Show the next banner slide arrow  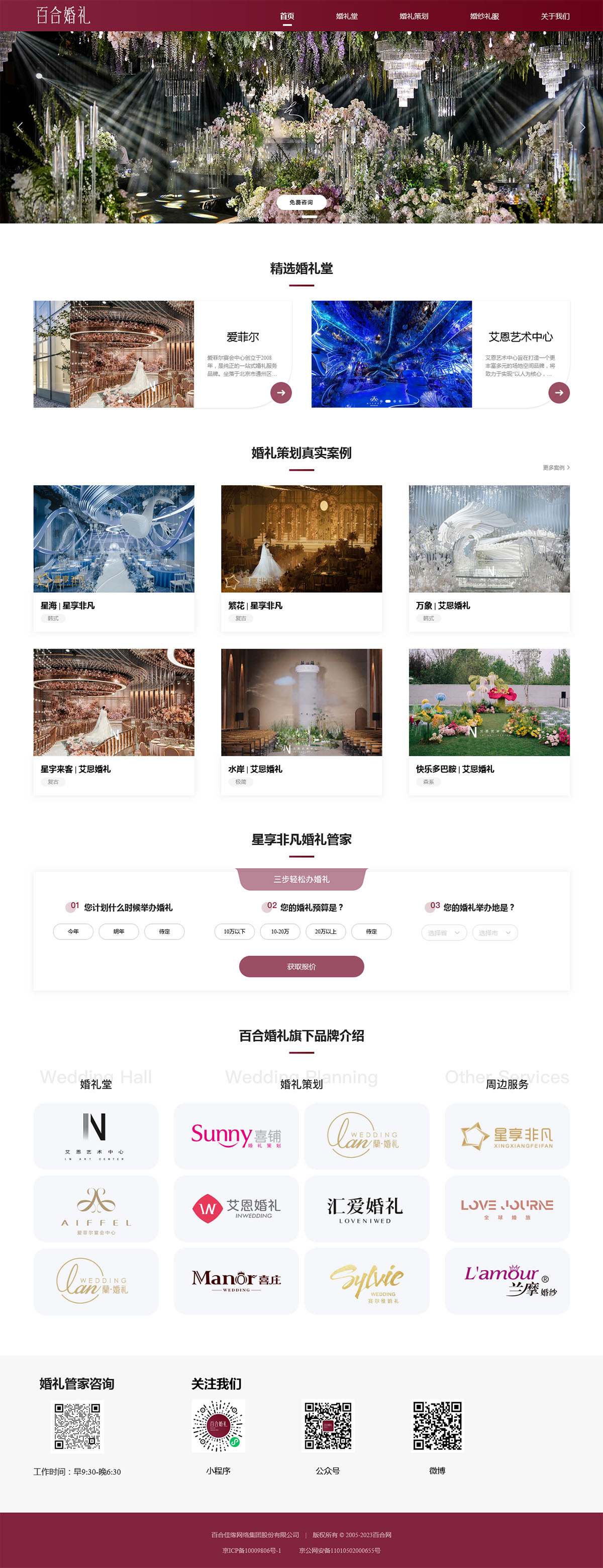click(582, 127)
